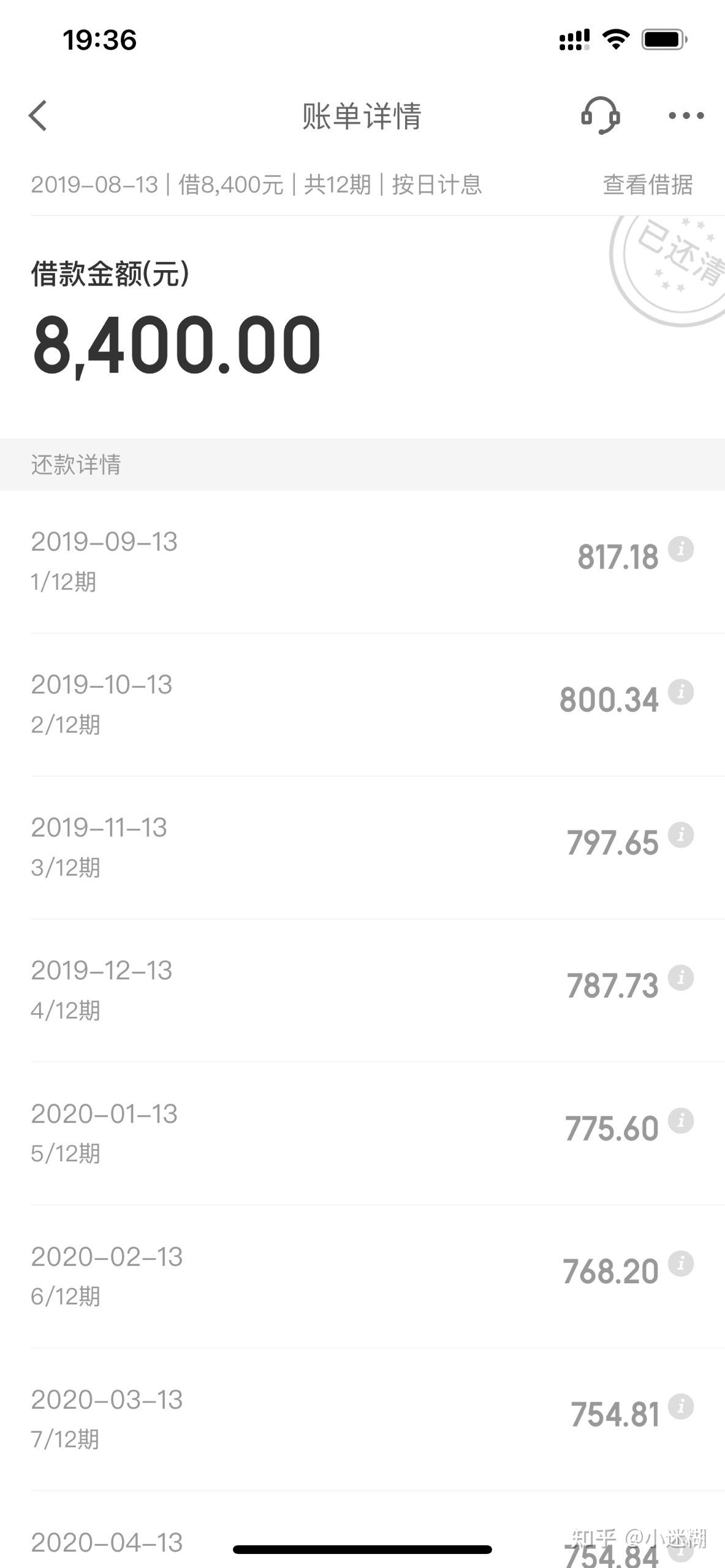Go back from the bill details page
Viewport: 725px width, 1568px height.
(x=38, y=116)
